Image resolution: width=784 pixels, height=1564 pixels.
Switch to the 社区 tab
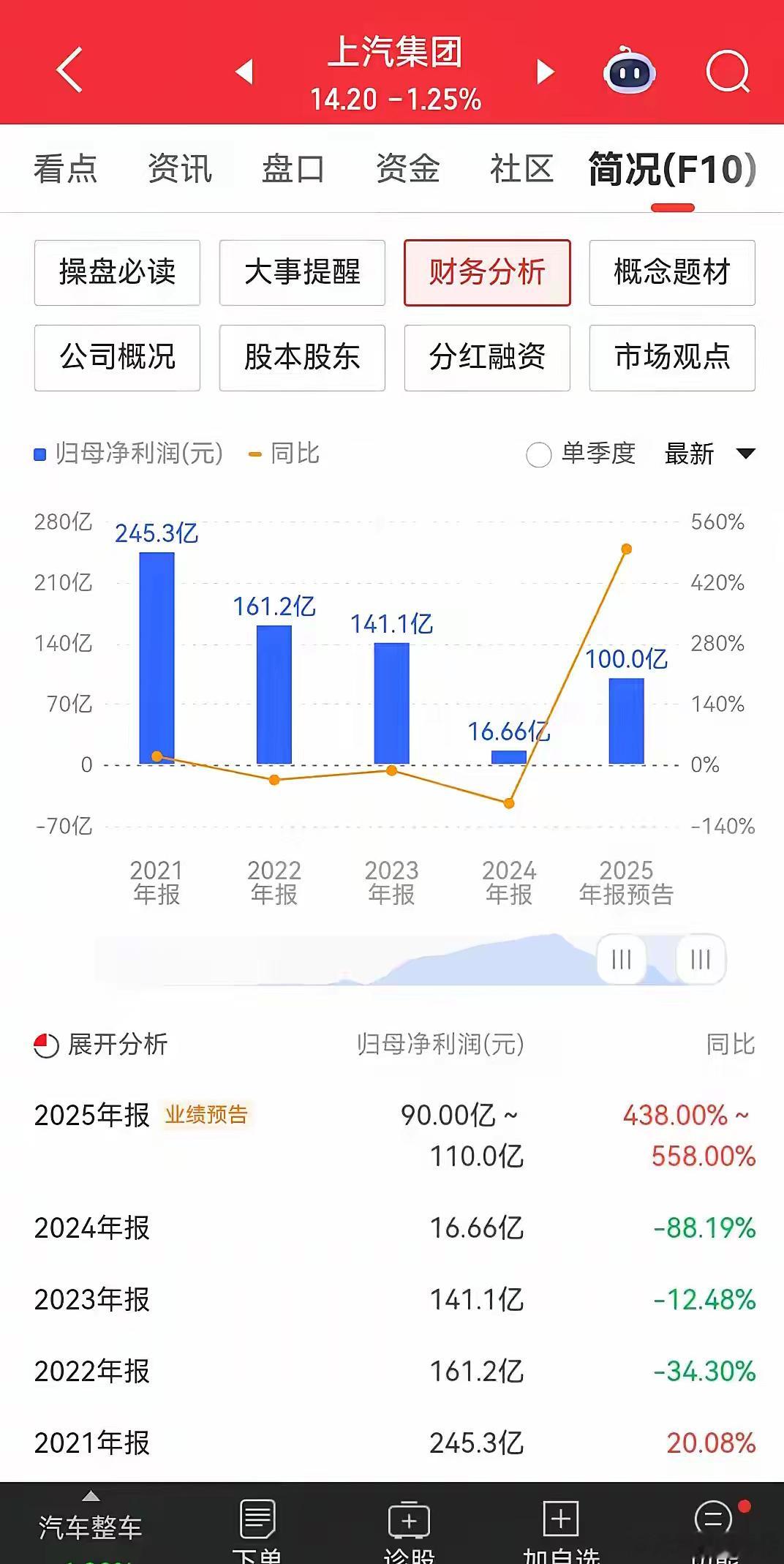pos(521,168)
